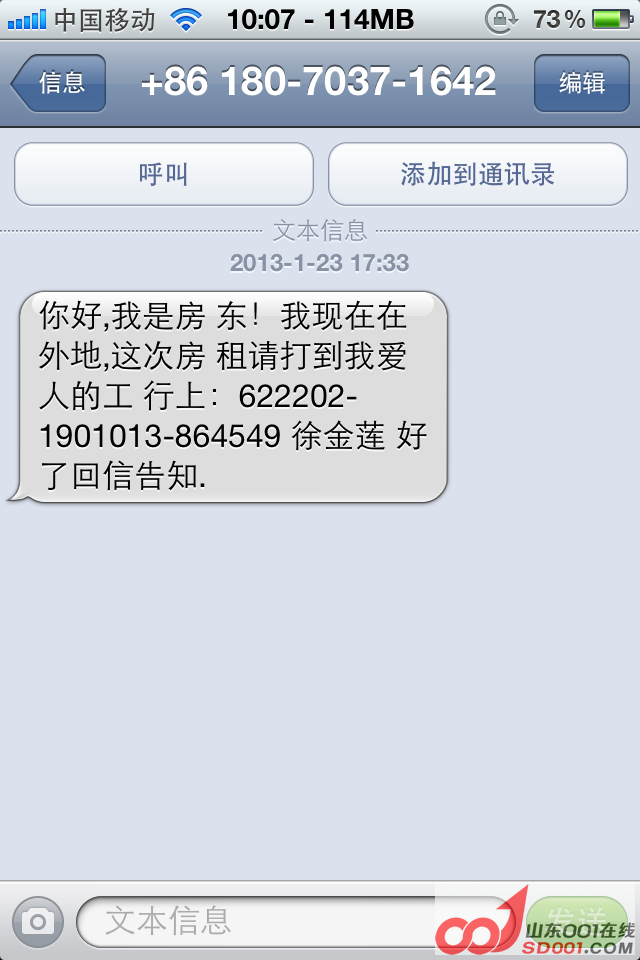The image size is (640, 960).
Task: Tap the send button
Action: 578,920
